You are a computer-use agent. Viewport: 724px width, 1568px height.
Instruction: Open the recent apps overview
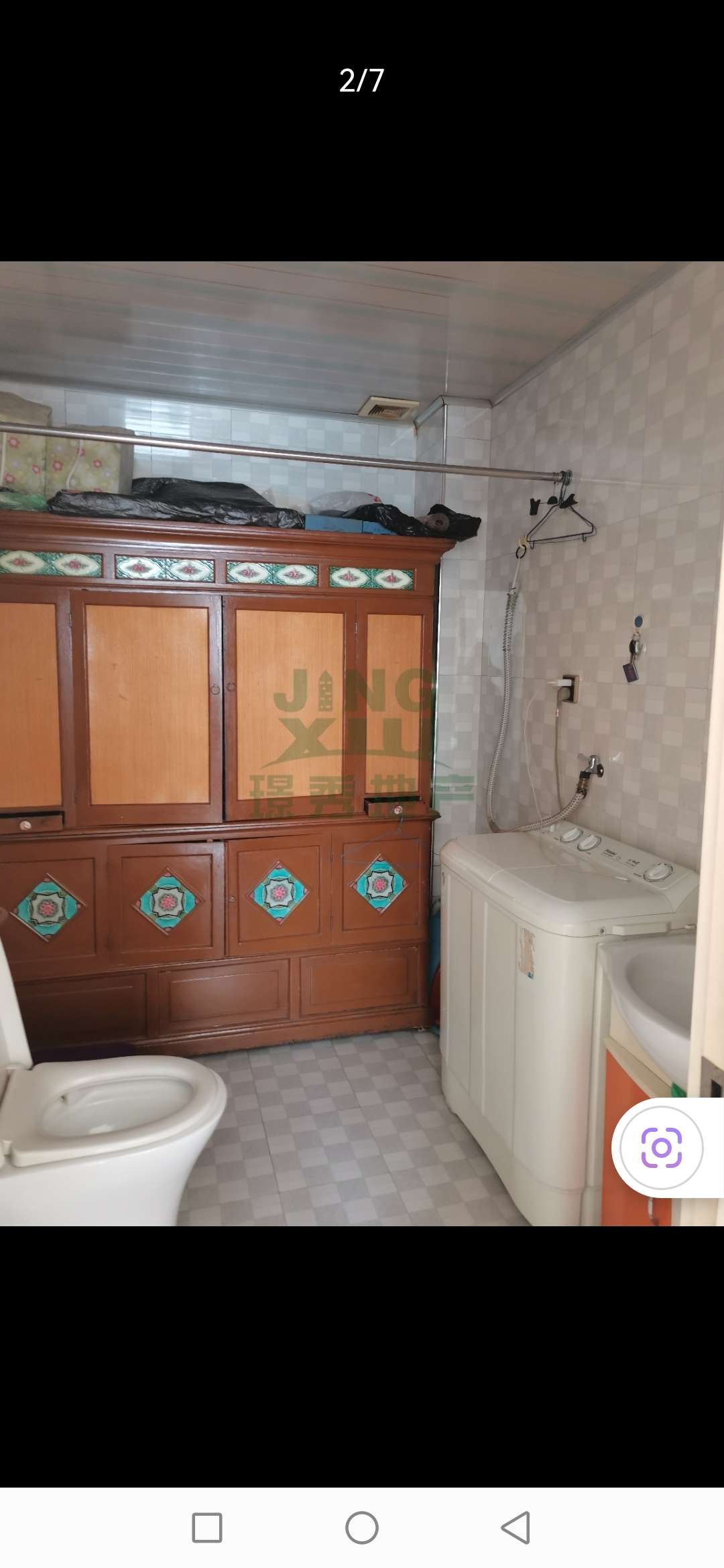click(207, 1528)
